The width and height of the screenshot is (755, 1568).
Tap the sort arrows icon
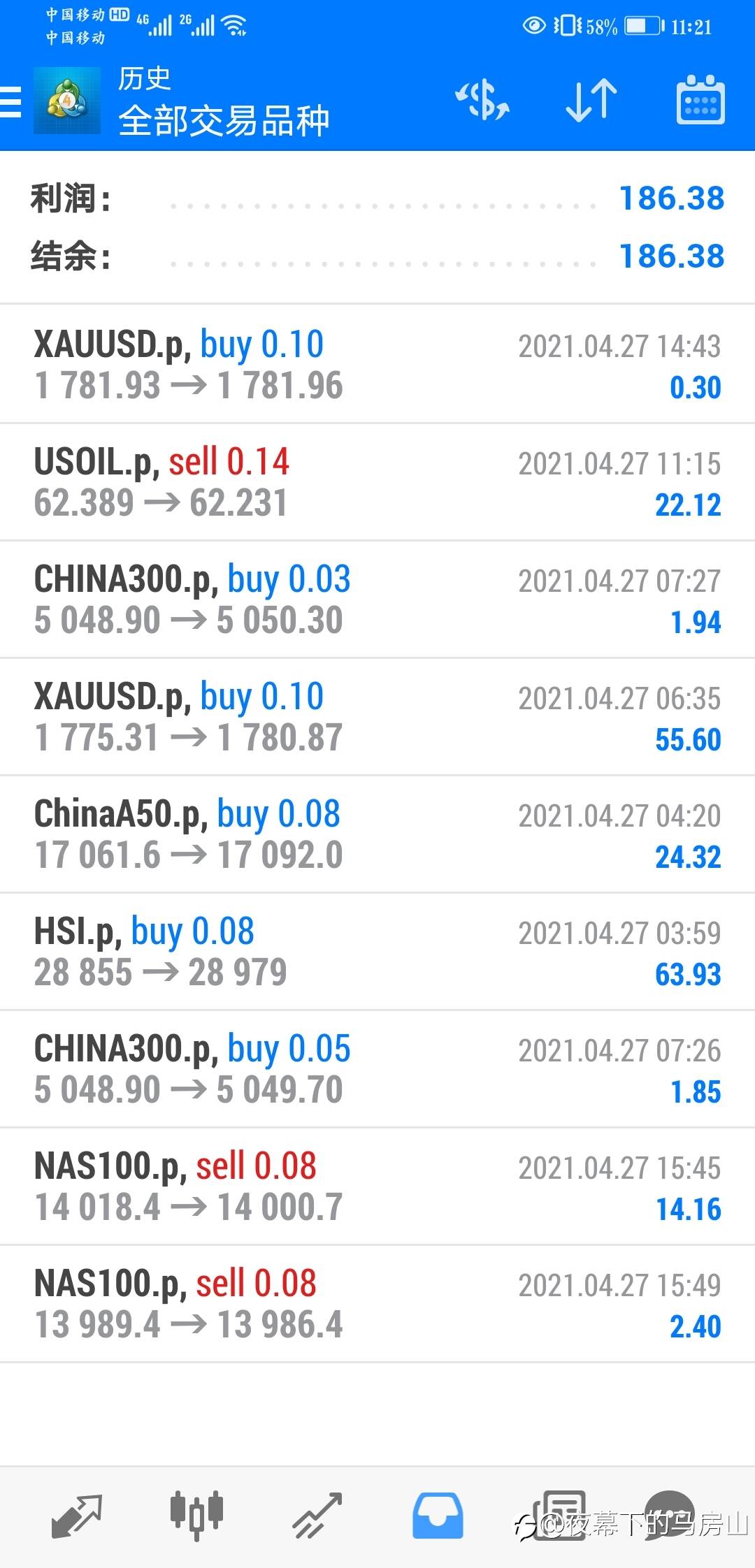[x=591, y=101]
